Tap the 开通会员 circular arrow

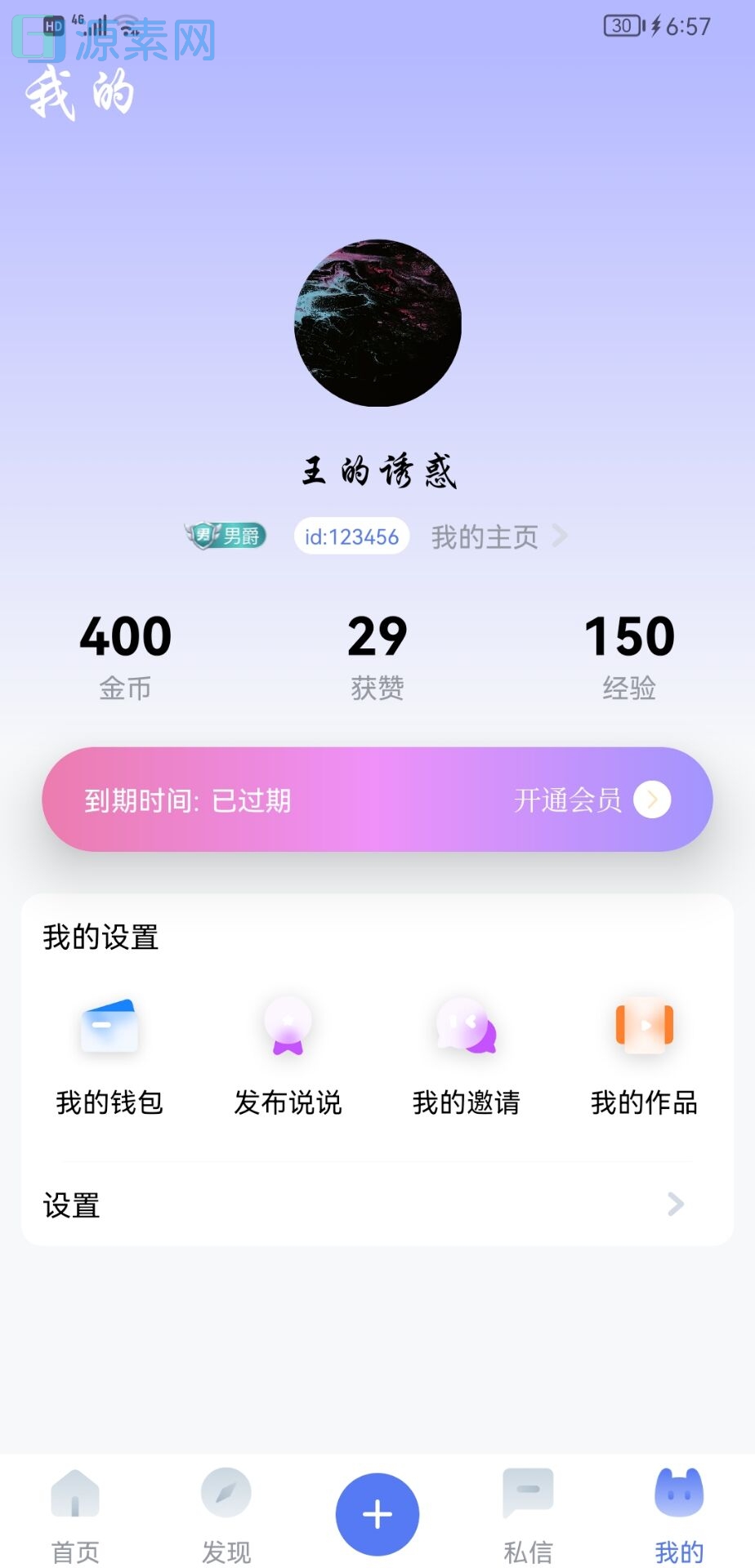pos(652,800)
